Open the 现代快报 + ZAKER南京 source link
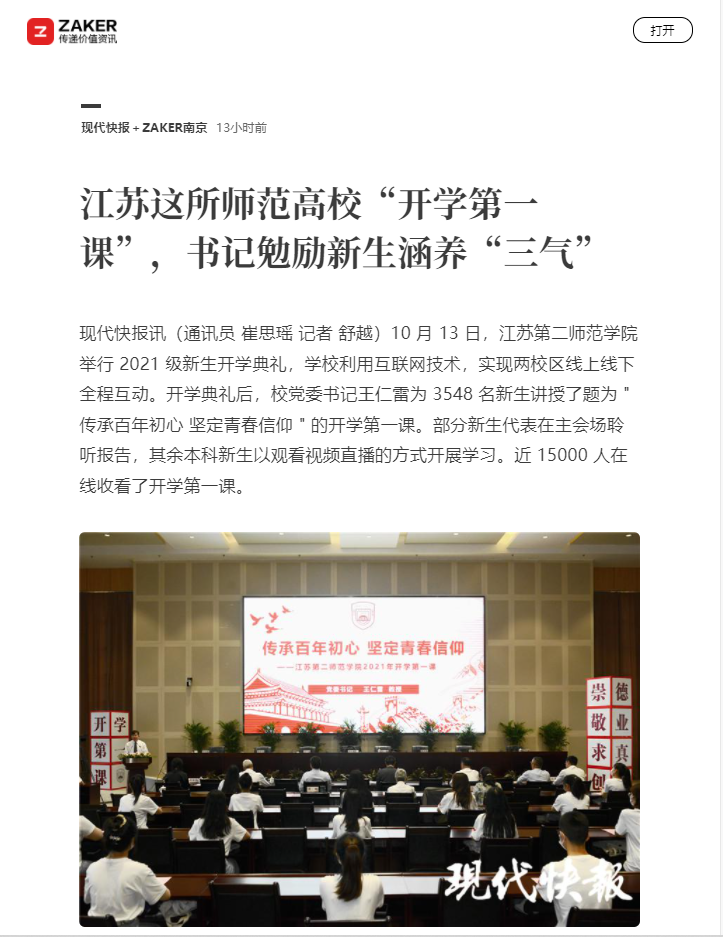Image resolution: width=723 pixels, height=937 pixels. (144, 128)
